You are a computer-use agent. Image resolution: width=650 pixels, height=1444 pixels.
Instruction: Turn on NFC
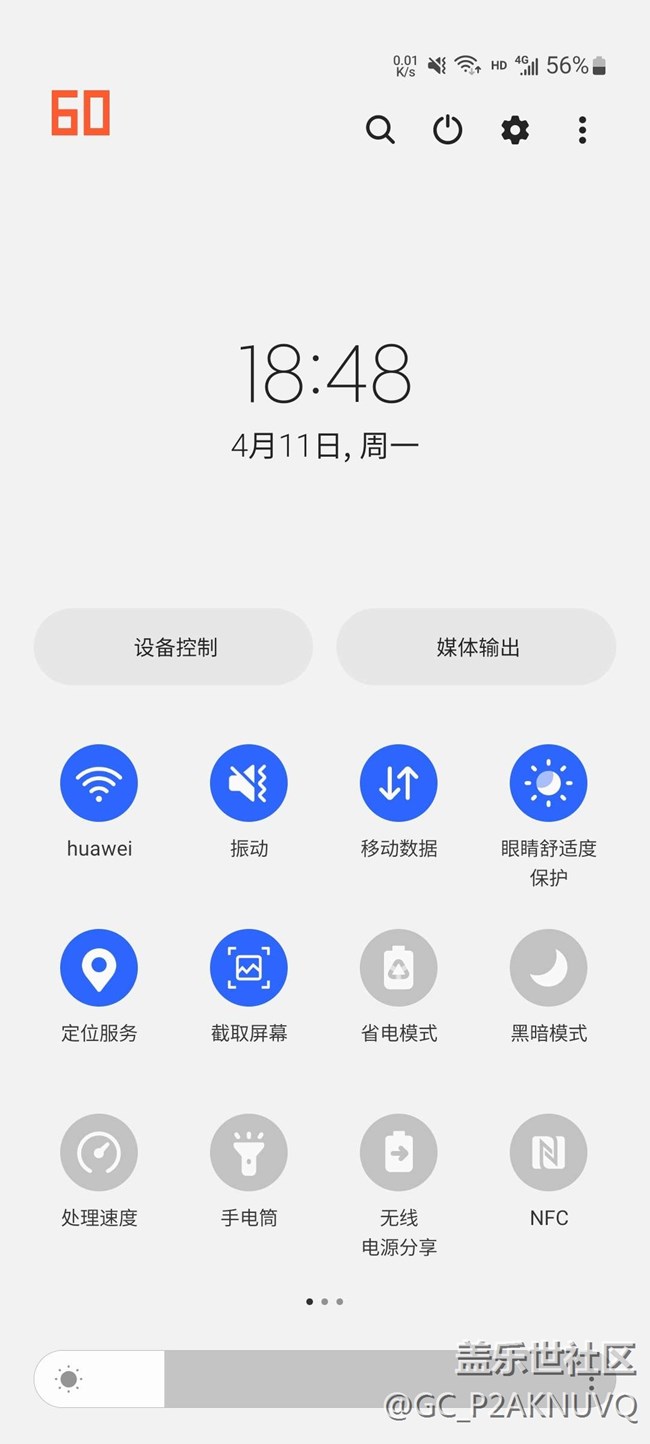tap(548, 1153)
